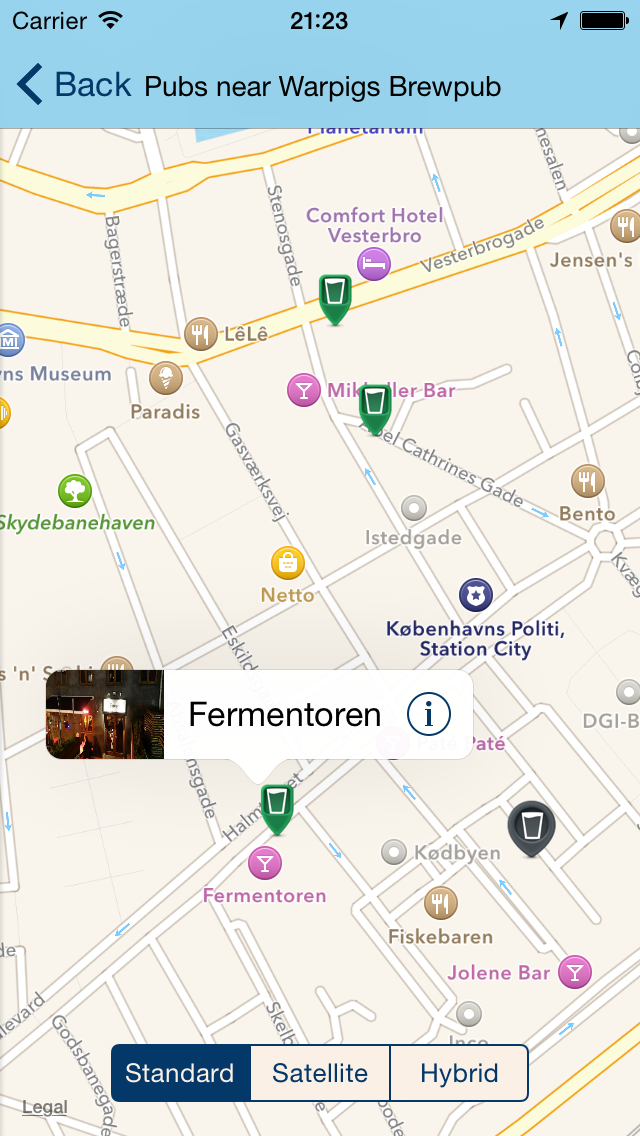Switch map to Hybrid view
Screen dimensions: 640x1136
pyautogui.click(x=459, y=1073)
